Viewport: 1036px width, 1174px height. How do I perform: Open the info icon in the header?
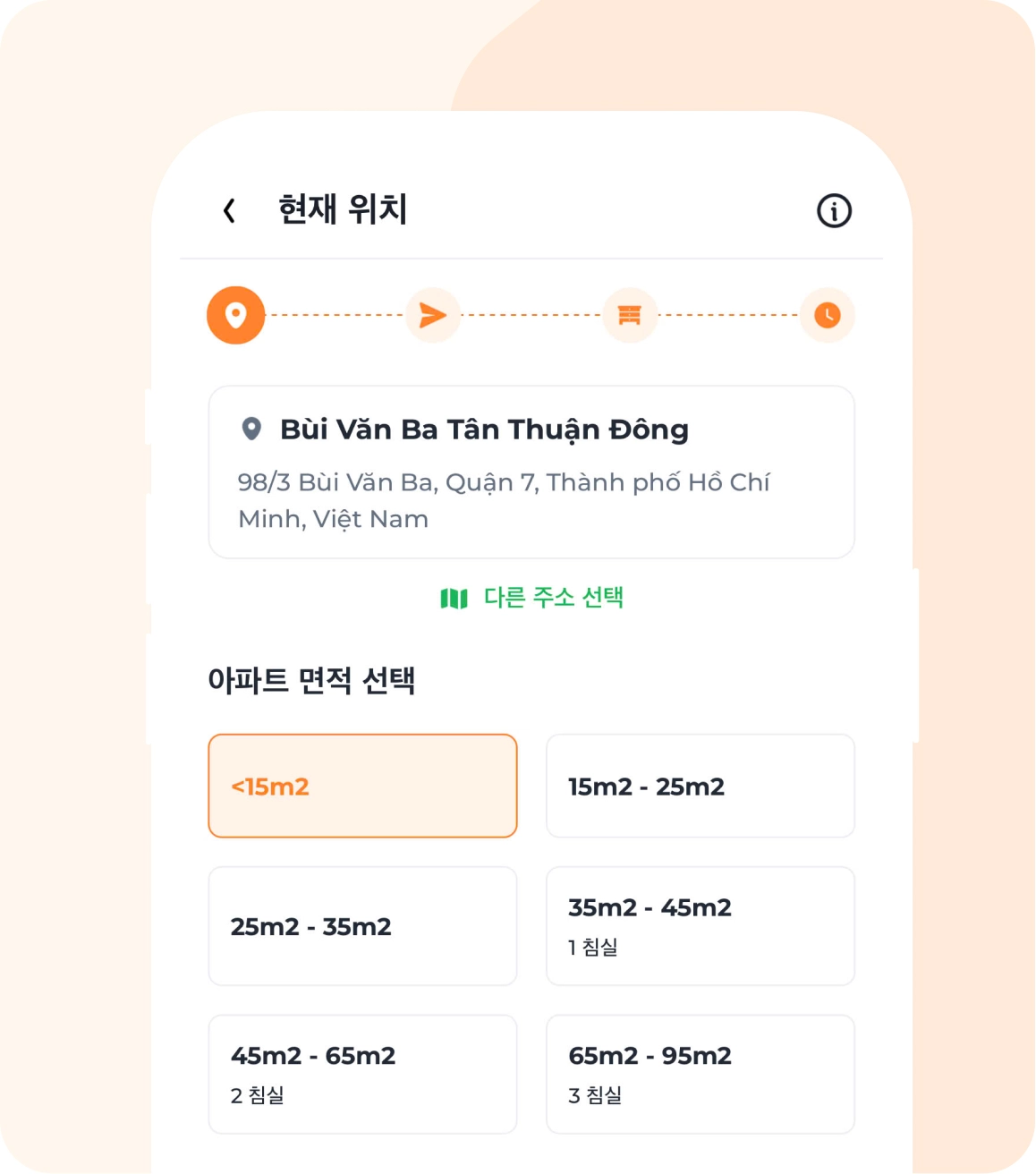coord(834,211)
